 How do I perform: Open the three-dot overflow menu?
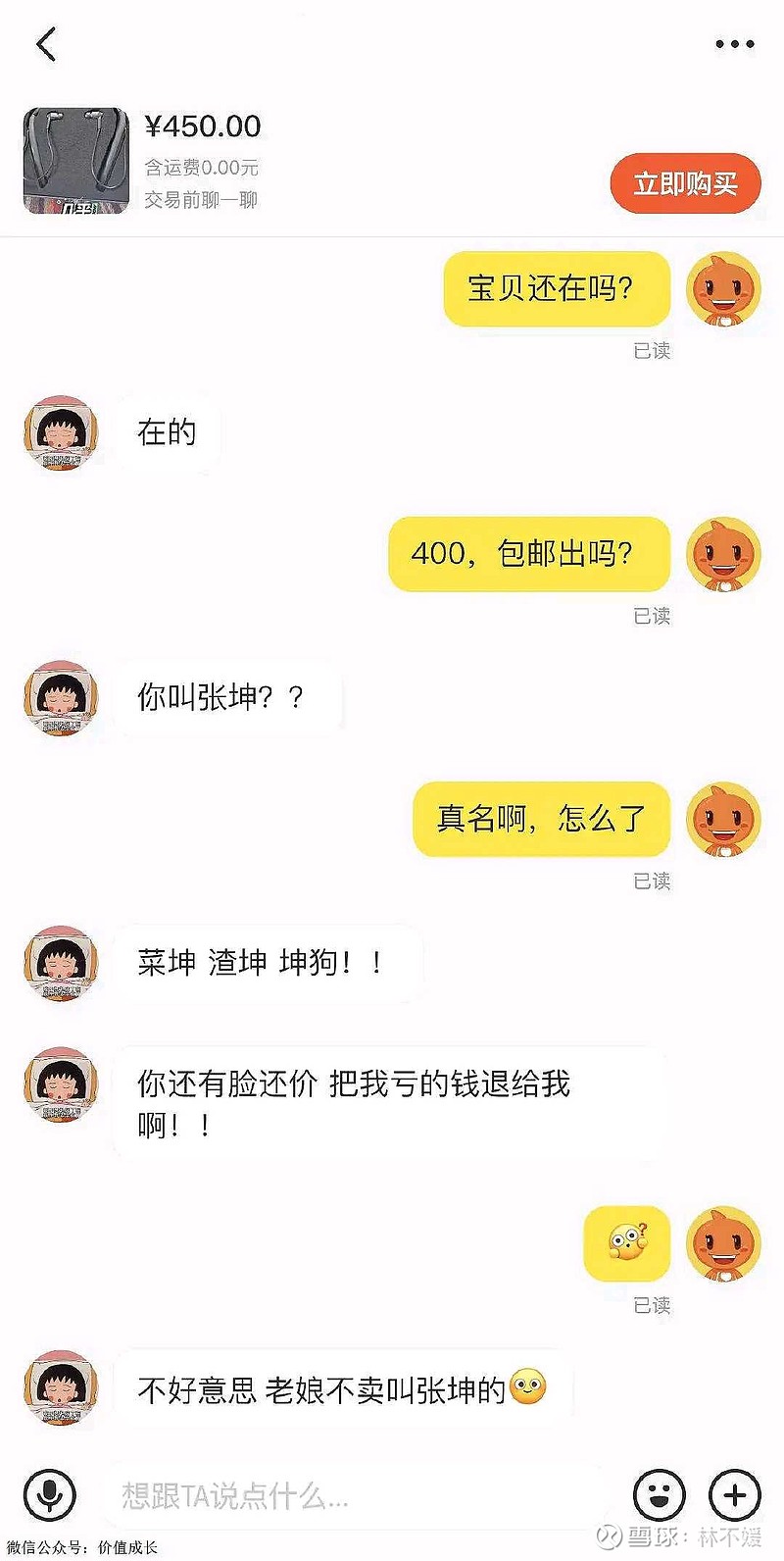[735, 44]
